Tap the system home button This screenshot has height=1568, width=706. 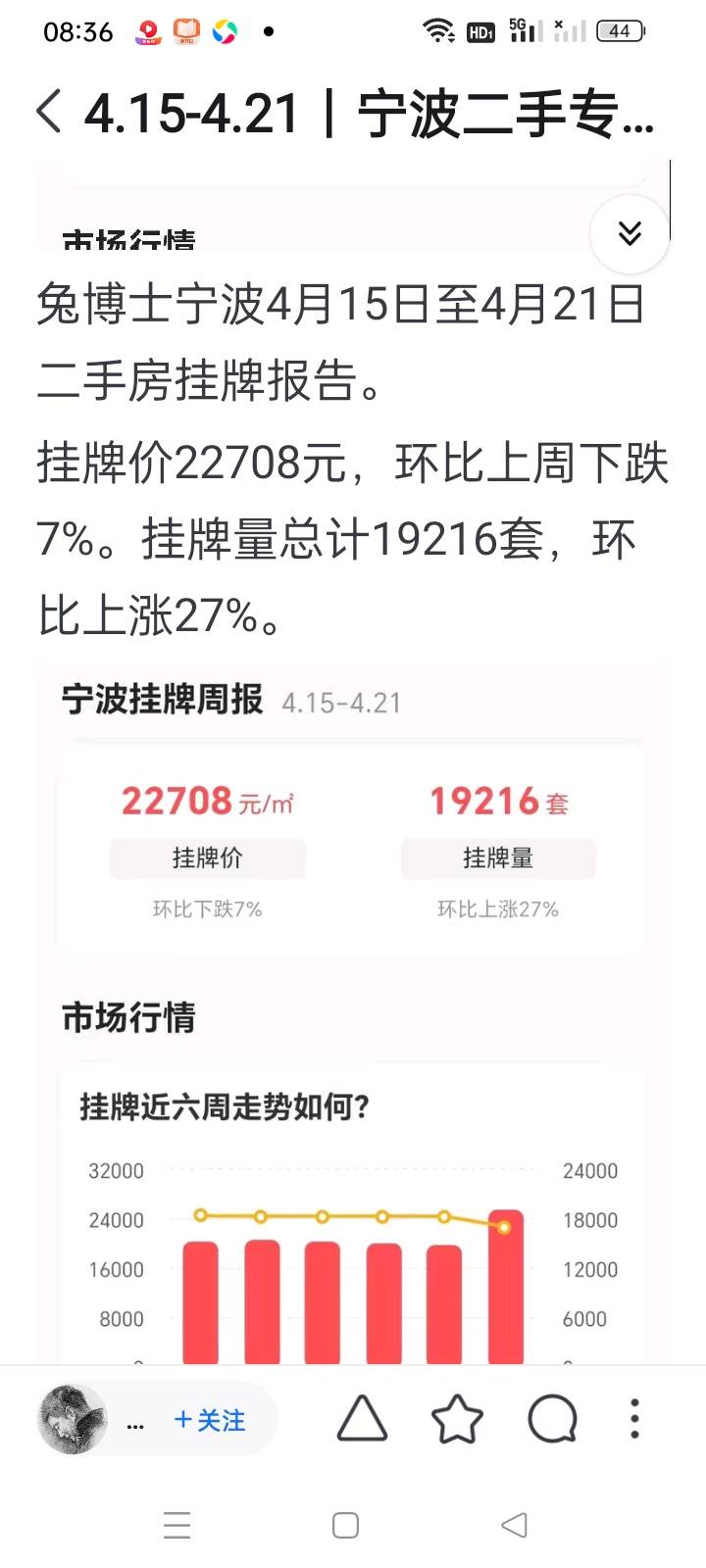click(x=345, y=1525)
